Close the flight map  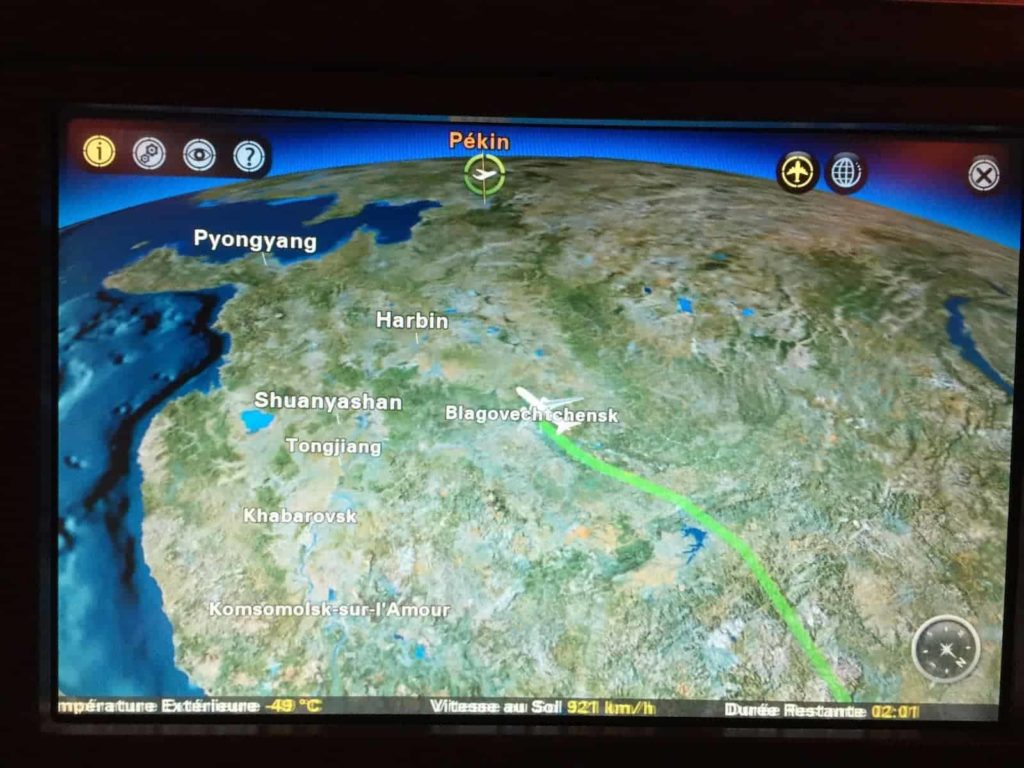click(x=984, y=175)
